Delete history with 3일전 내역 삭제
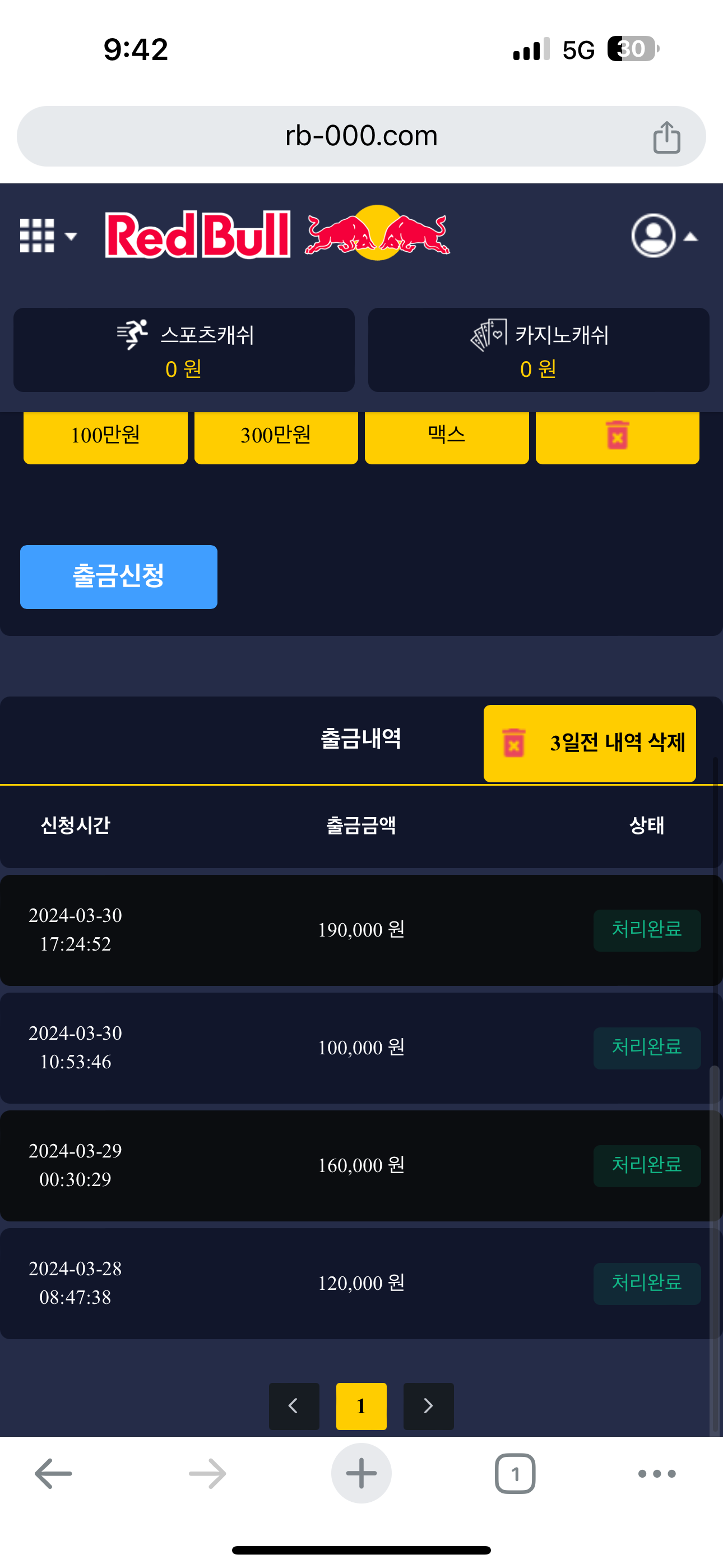This screenshot has height=1568, width=723. tap(589, 743)
